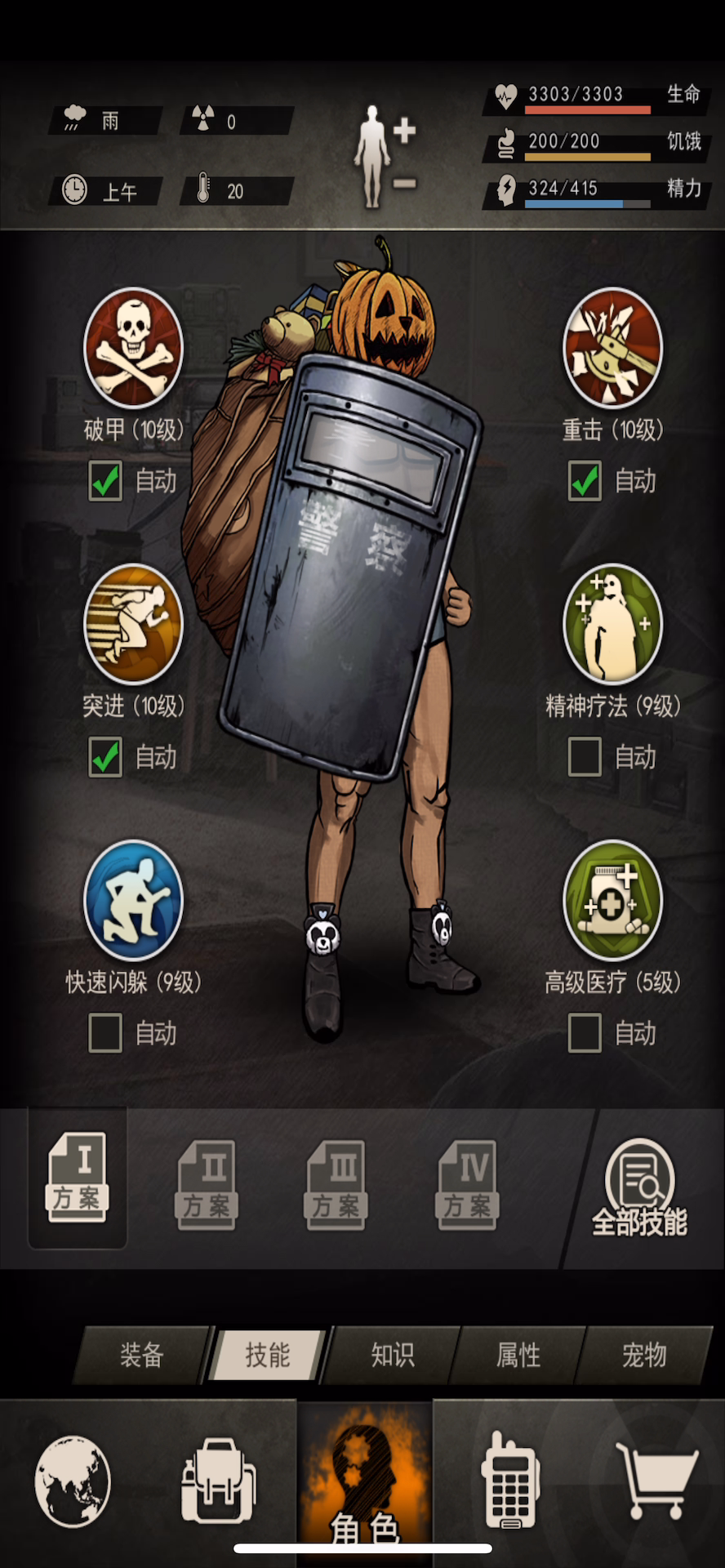Viewport: 725px width, 1568px height.
Task: Toggle off auto for 突进 skill
Action: pos(105,757)
